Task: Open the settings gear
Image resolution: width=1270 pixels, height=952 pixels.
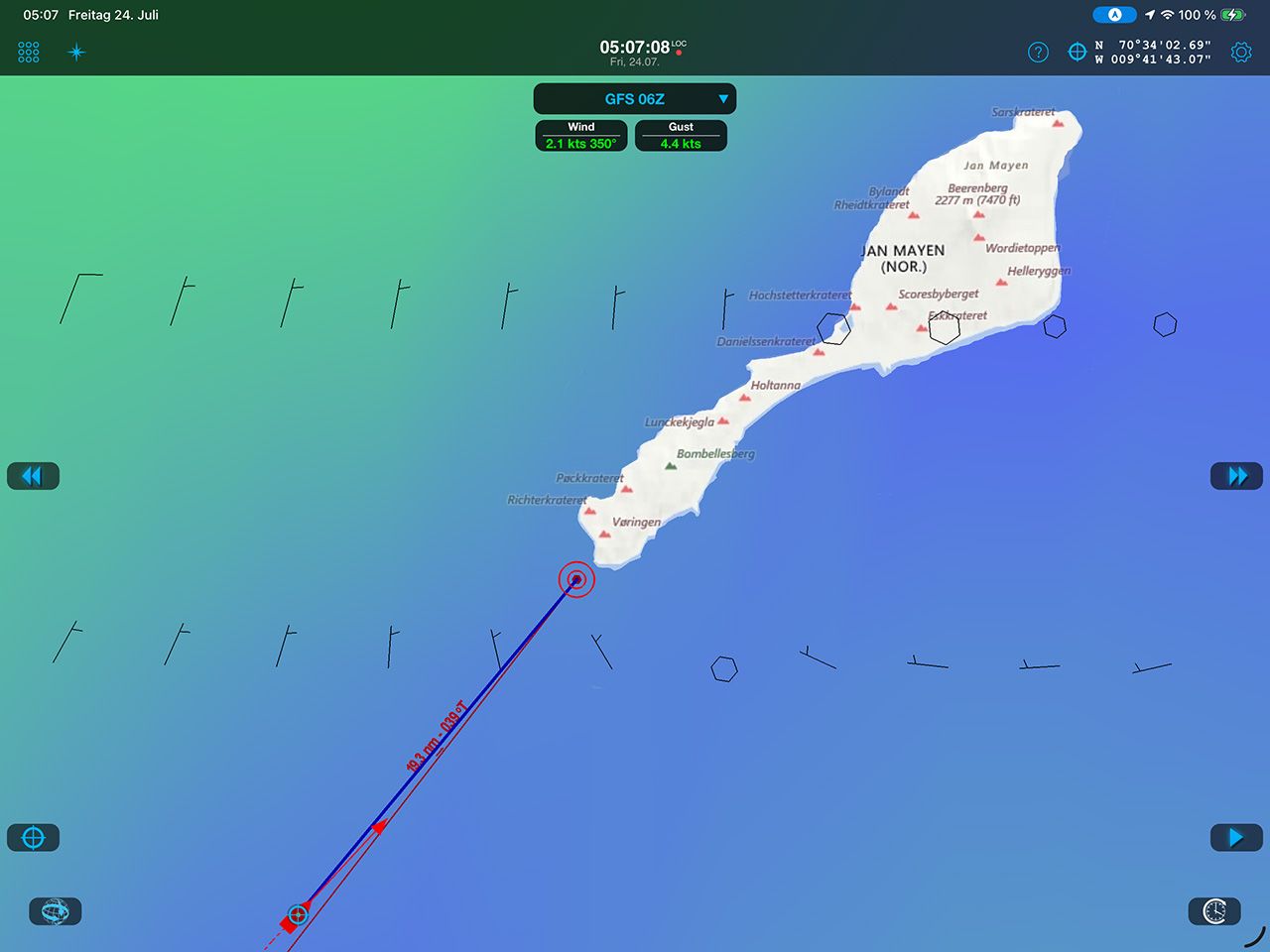Action: [1241, 53]
